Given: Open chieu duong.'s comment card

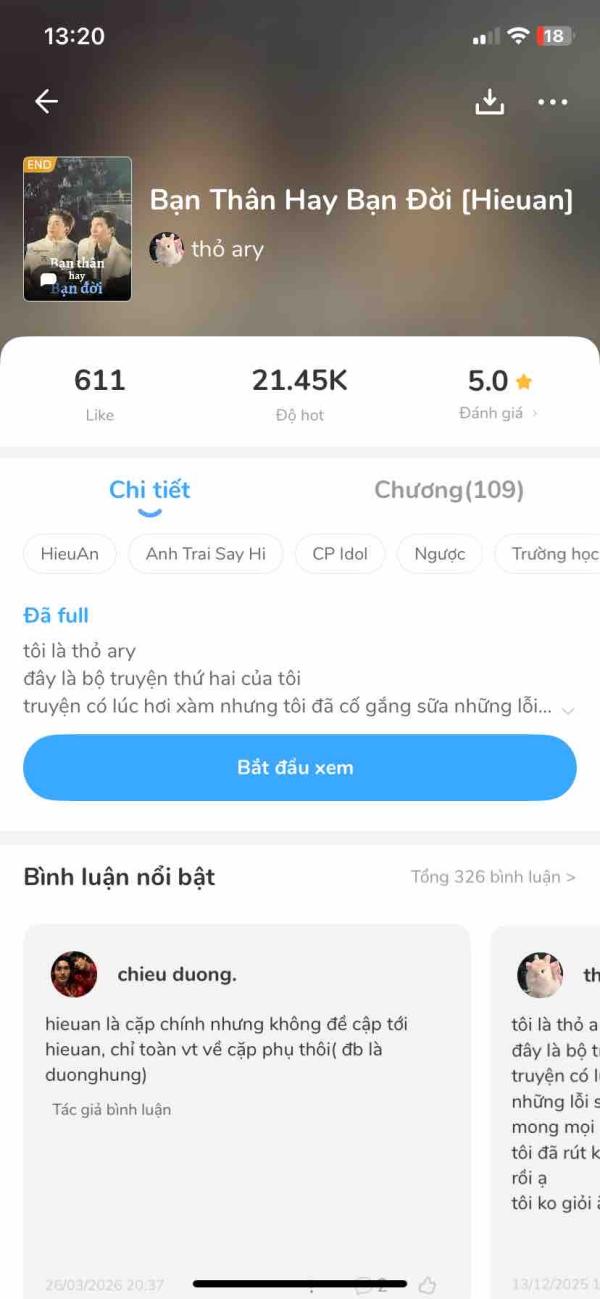Looking at the screenshot, I should click(x=247, y=1110).
